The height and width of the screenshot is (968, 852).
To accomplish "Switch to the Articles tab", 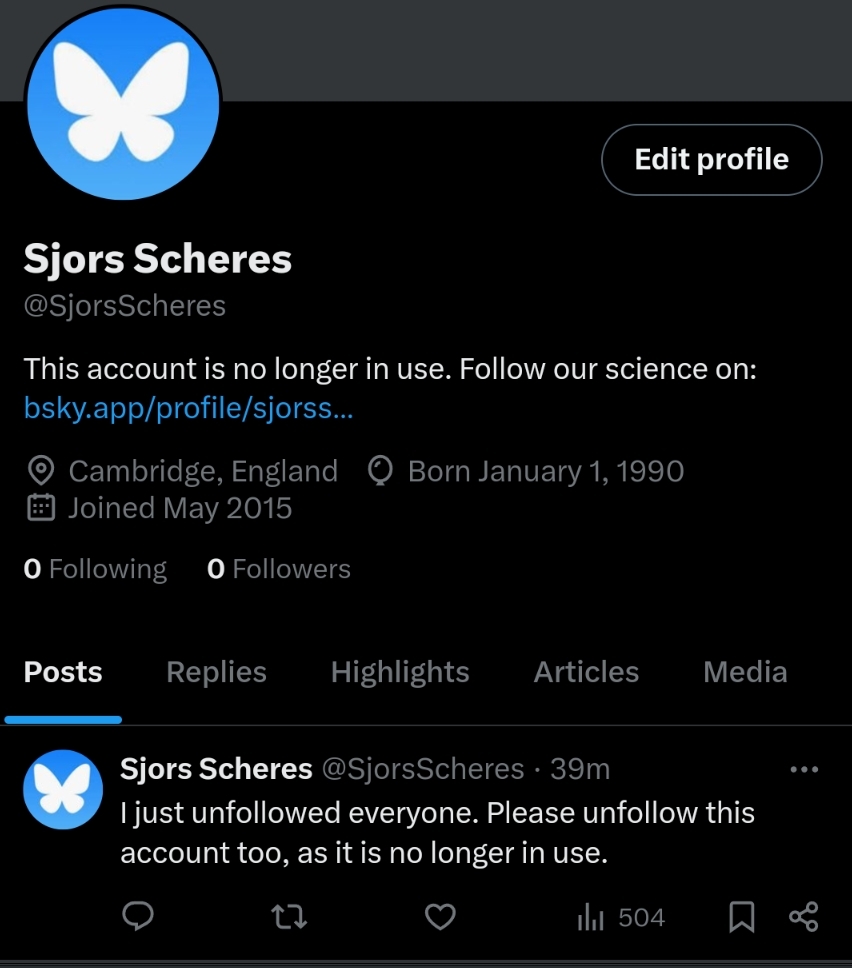I will pyautogui.click(x=586, y=672).
